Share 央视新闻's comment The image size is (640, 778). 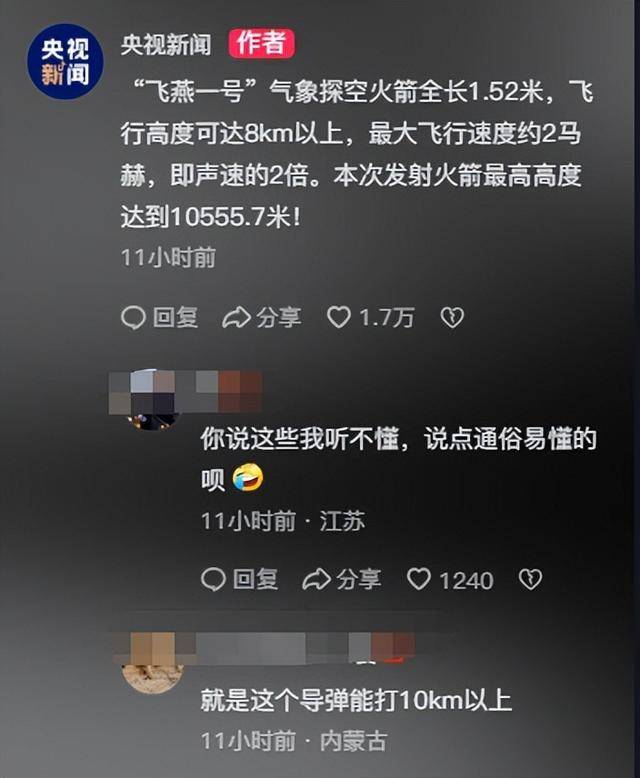point(262,318)
